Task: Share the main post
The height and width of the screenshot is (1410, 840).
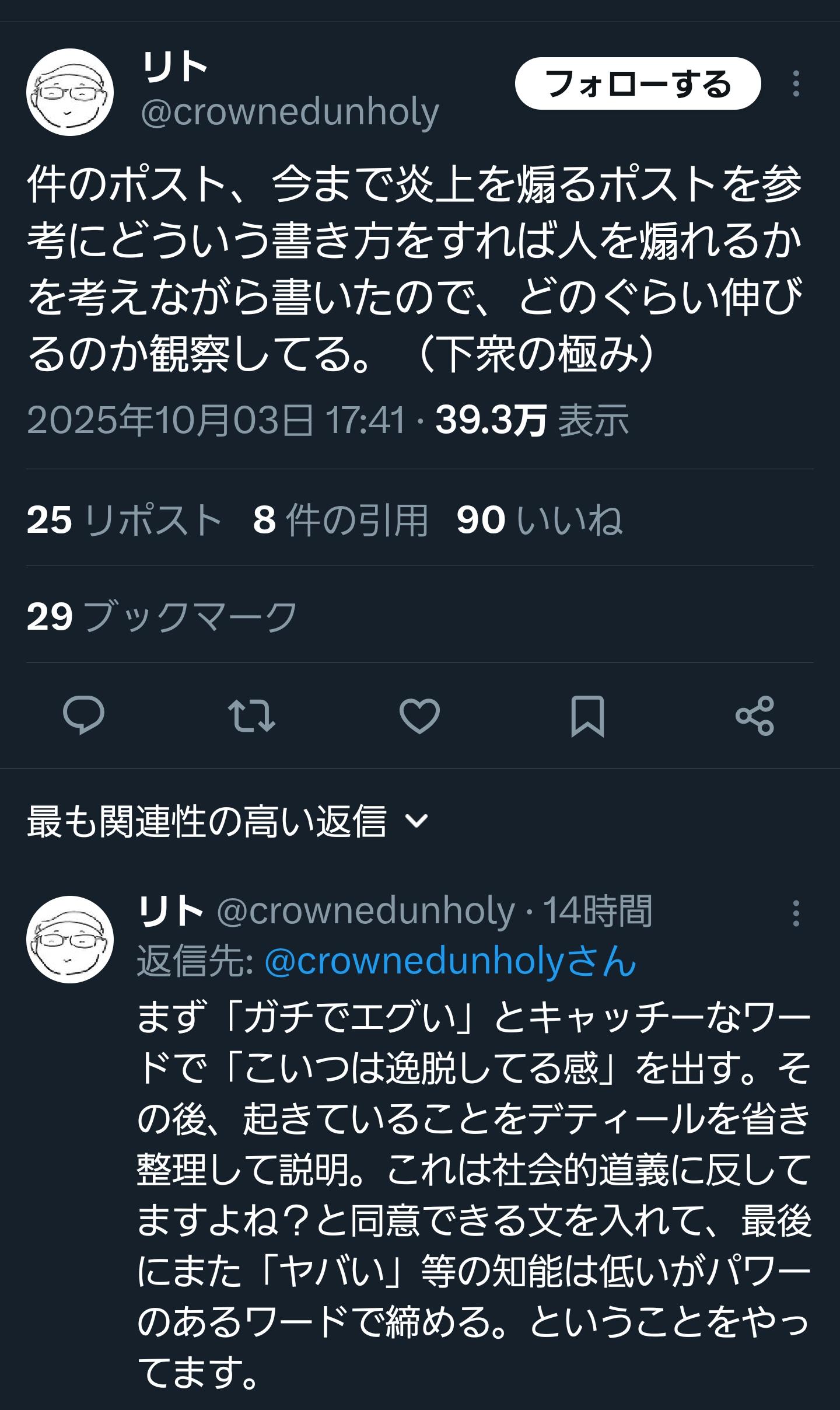Action: pos(754,715)
